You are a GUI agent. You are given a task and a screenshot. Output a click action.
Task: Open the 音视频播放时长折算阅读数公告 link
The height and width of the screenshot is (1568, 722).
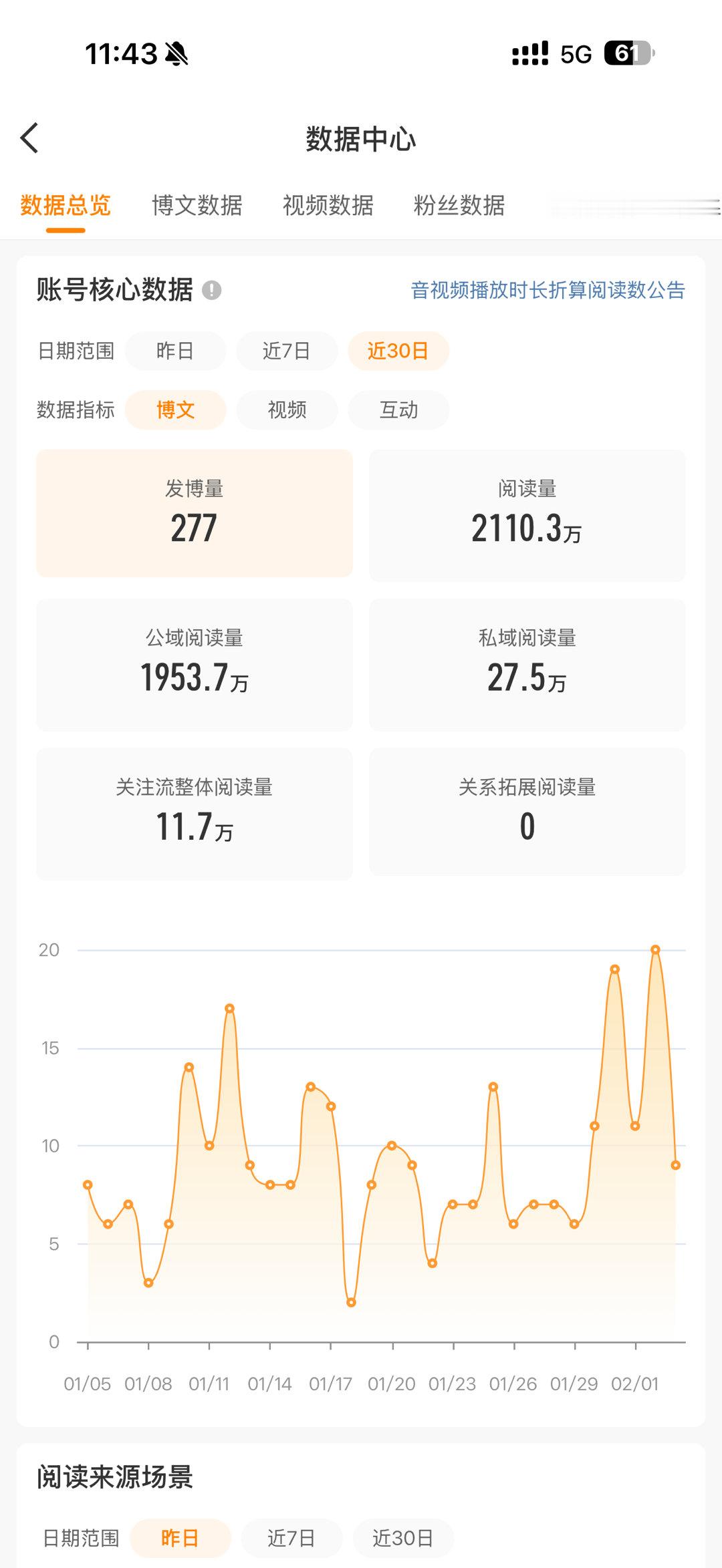coord(548,289)
